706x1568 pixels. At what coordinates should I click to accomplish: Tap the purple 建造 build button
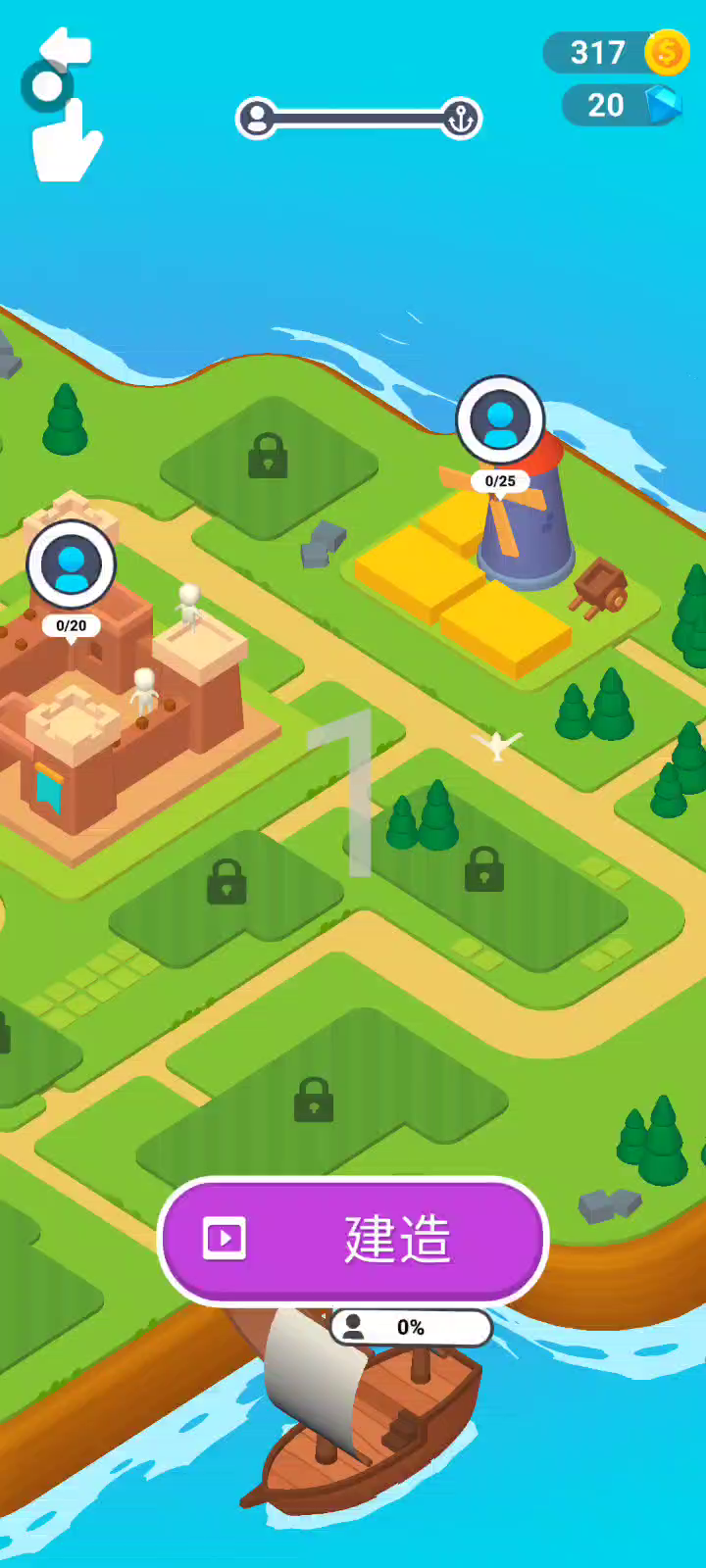[353, 1240]
